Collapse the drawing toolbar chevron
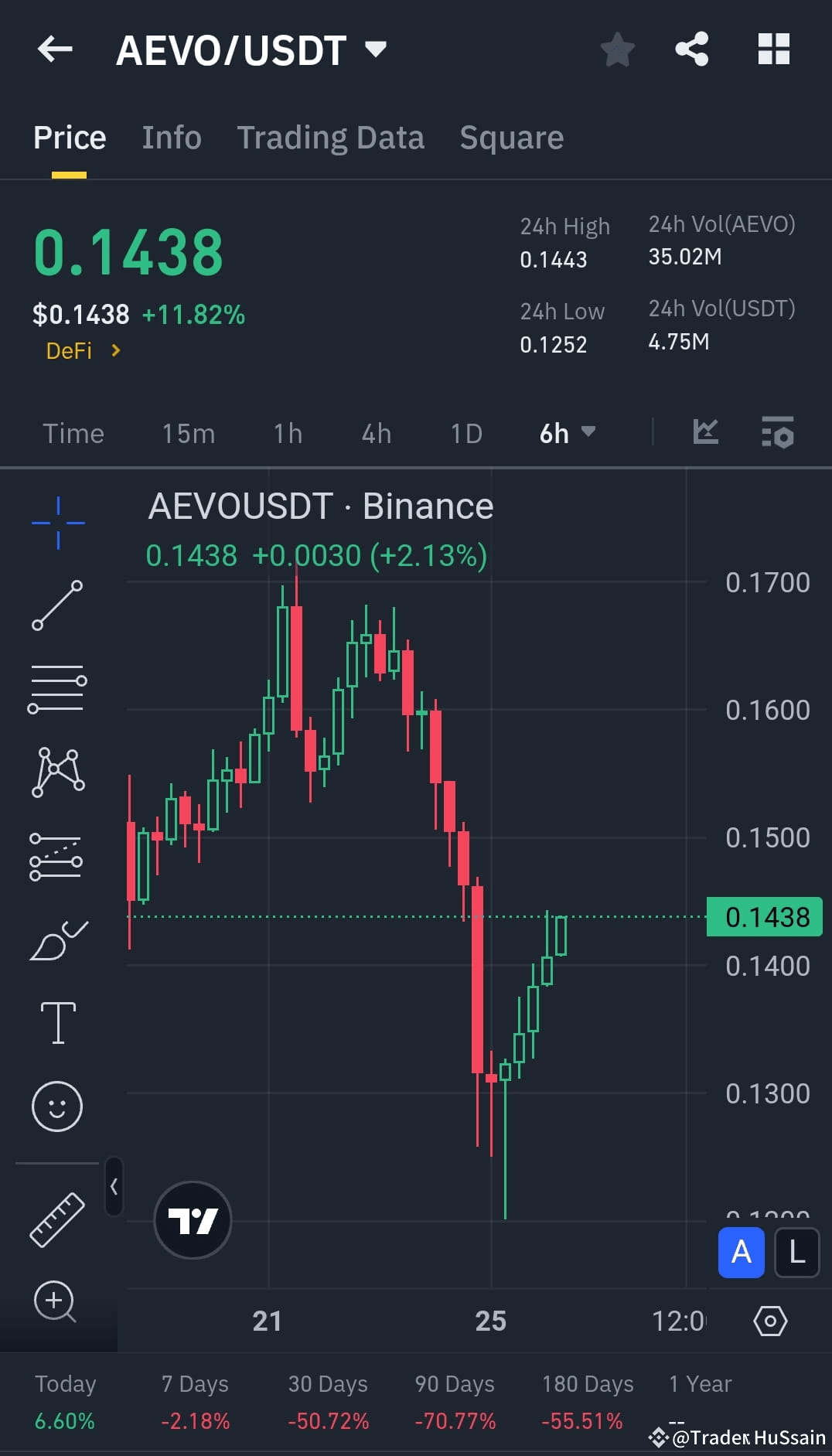Image resolution: width=832 pixels, height=1456 pixels. 113,1188
